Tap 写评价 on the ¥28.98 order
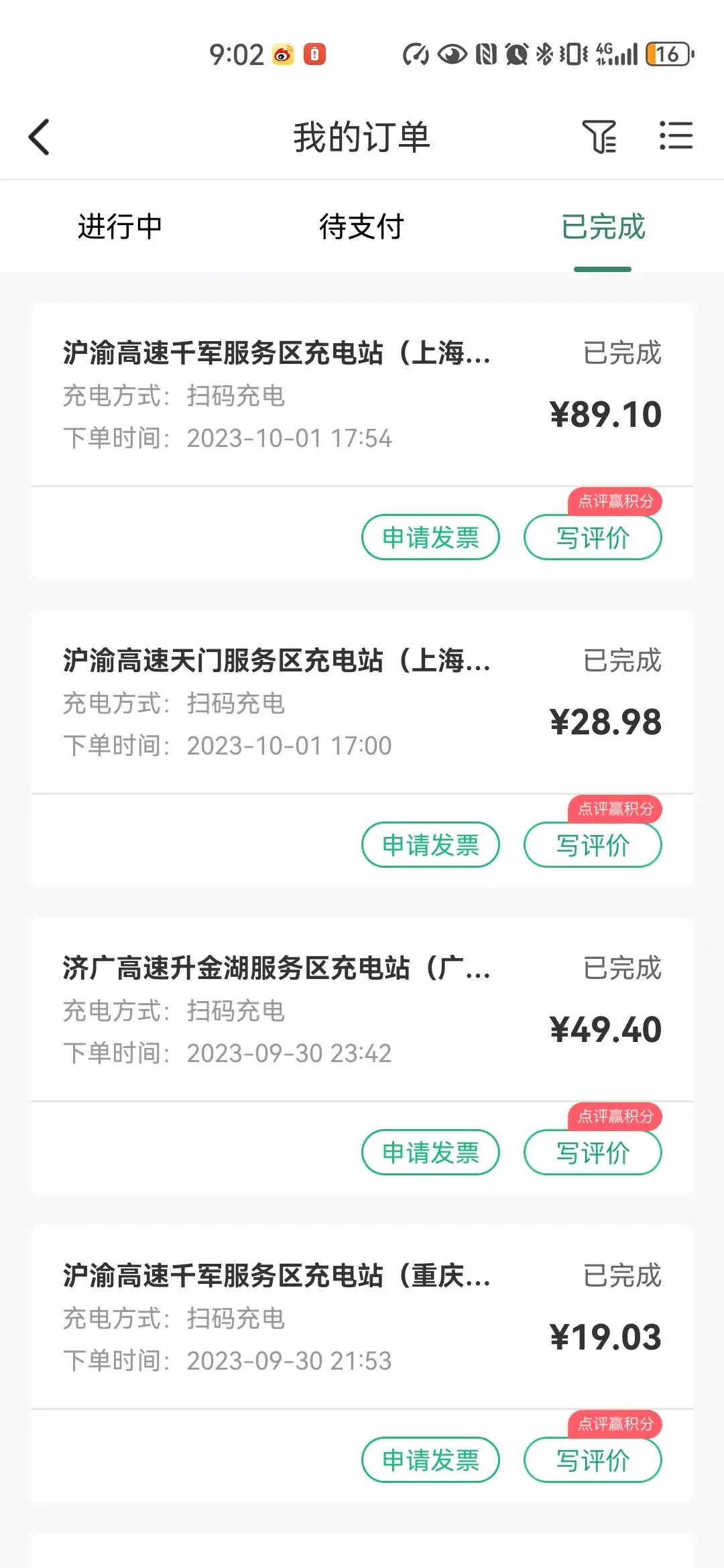 pos(593,845)
